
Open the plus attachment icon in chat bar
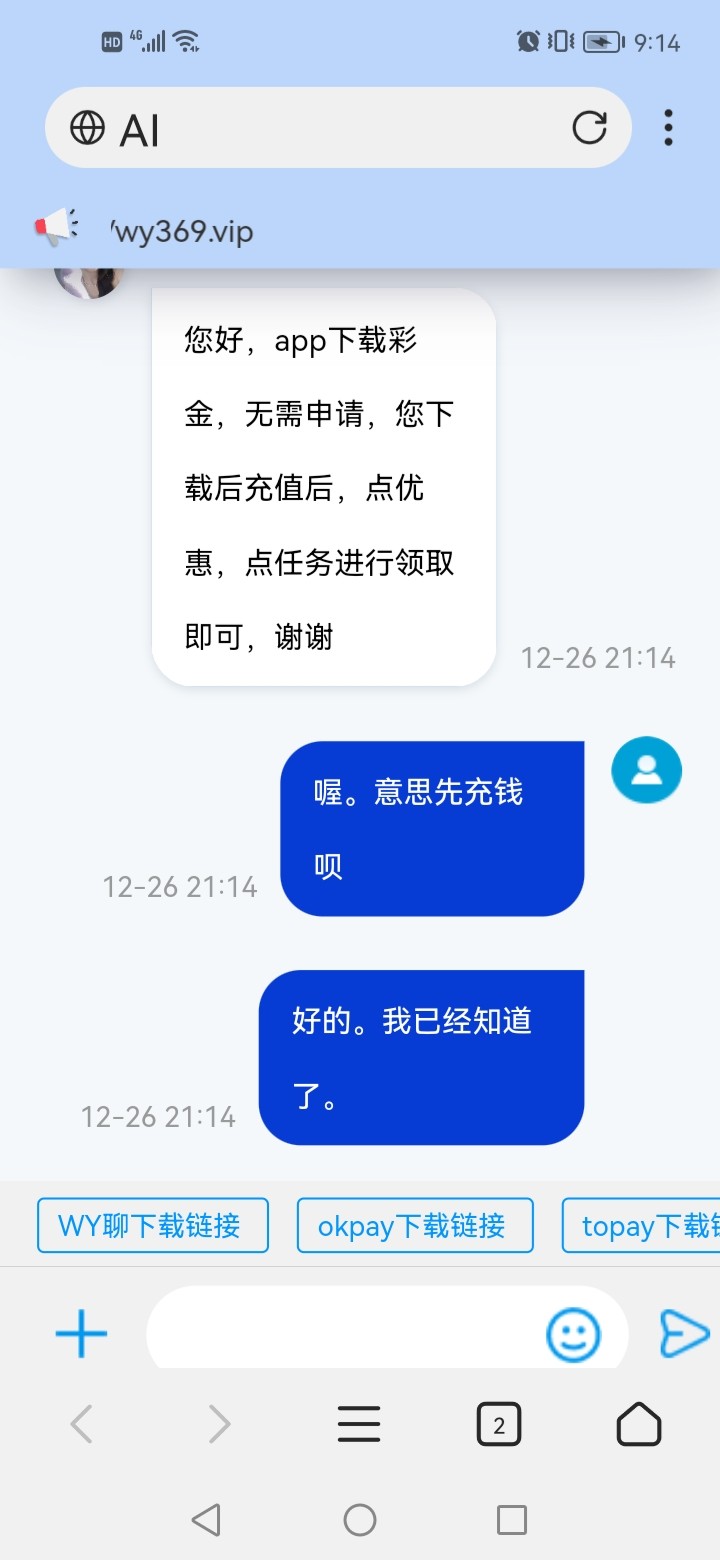(80, 1332)
